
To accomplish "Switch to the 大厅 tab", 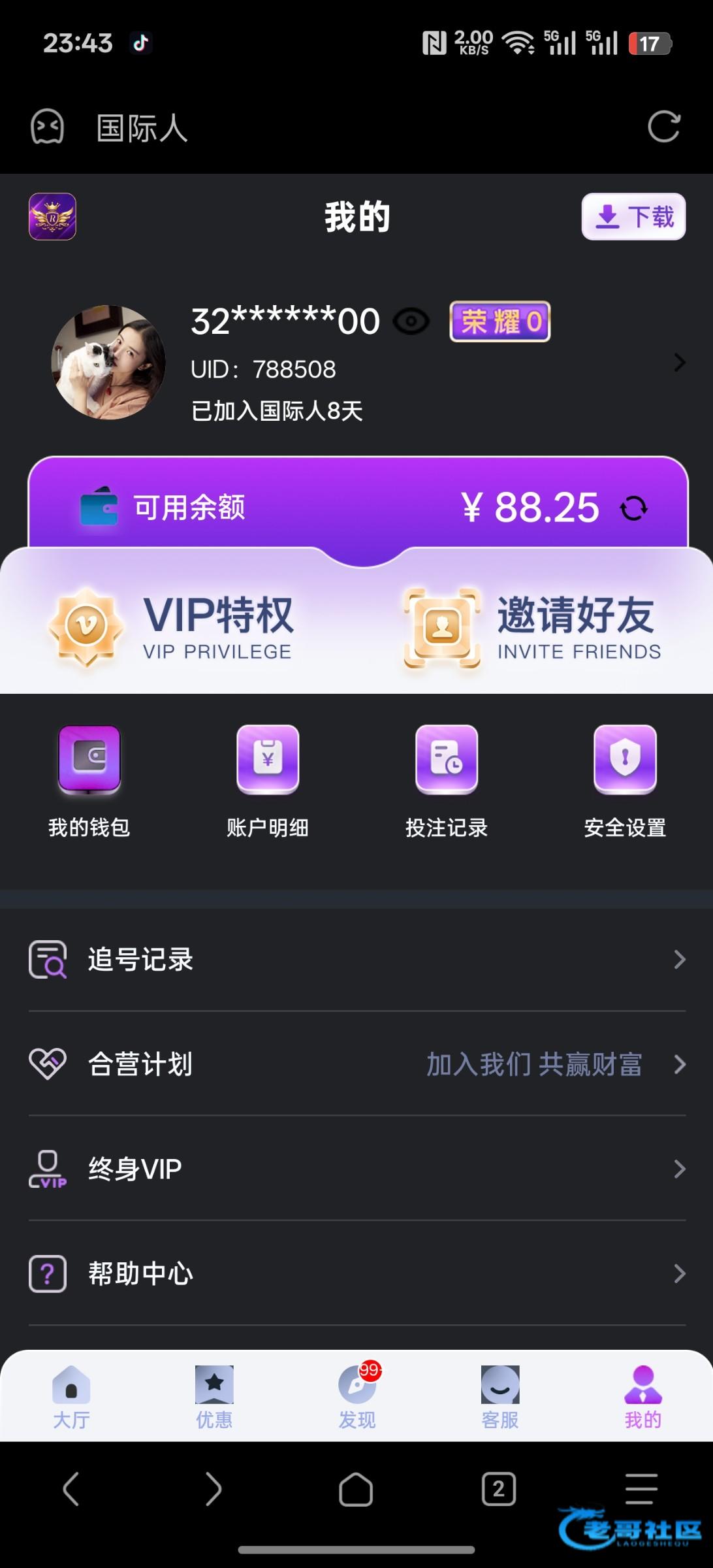I will (71, 1396).
